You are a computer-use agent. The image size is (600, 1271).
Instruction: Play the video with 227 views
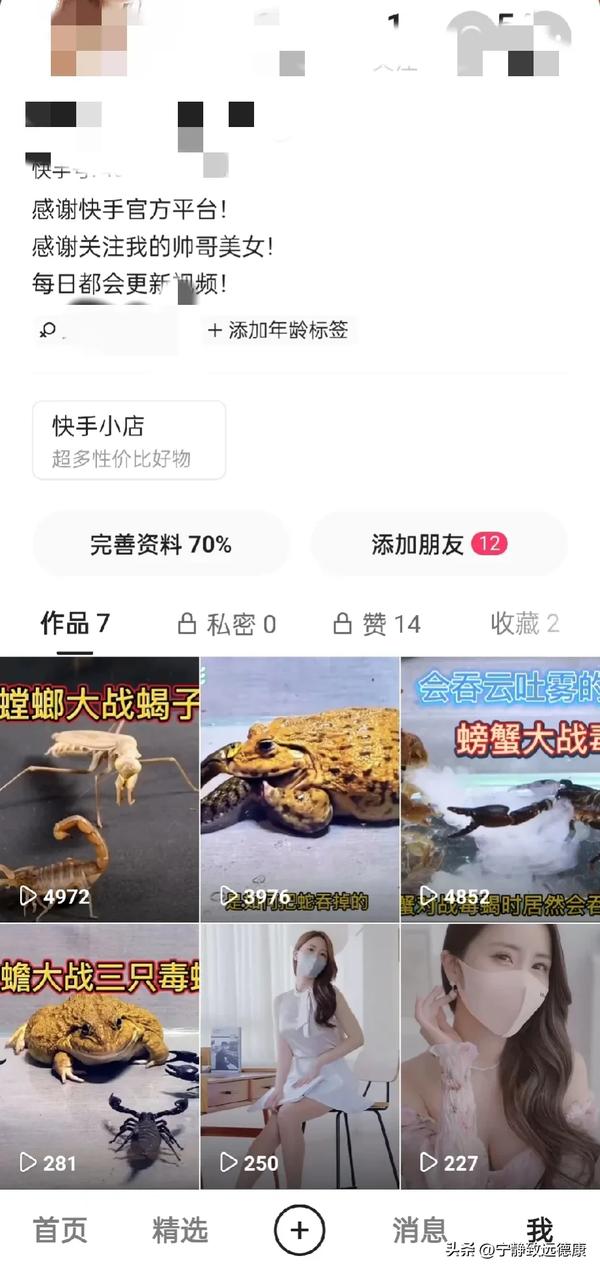[x=500, y=1056]
